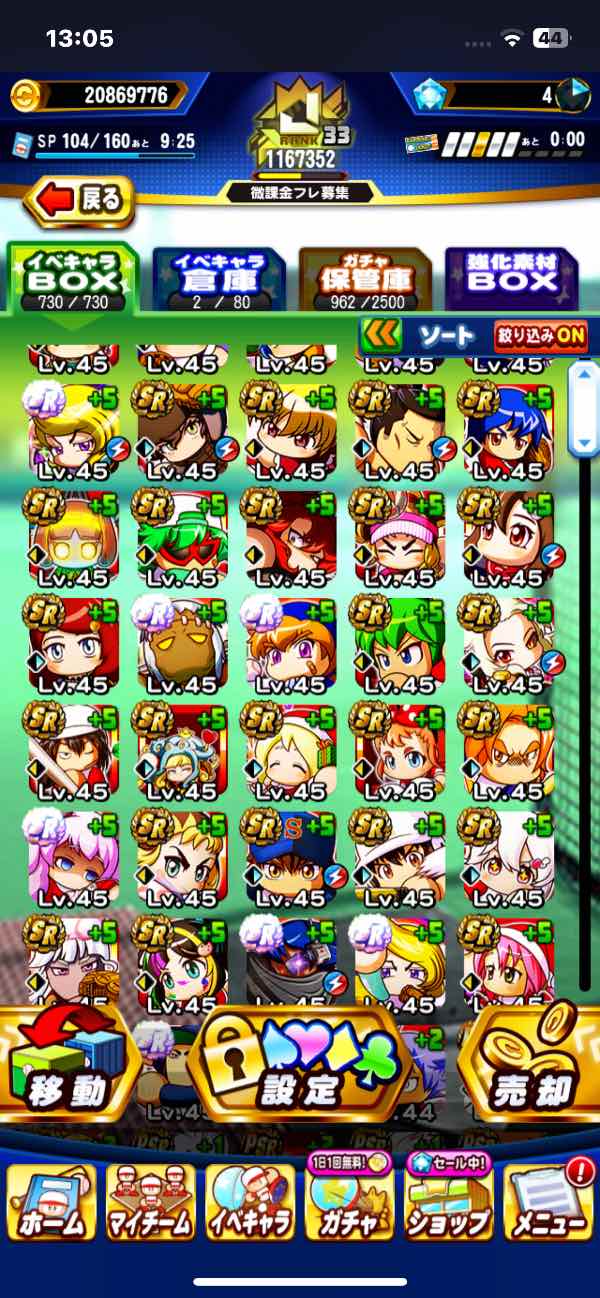Open the ソート sort options
This screenshot has width=600, height=1298.
click(427, 335)
